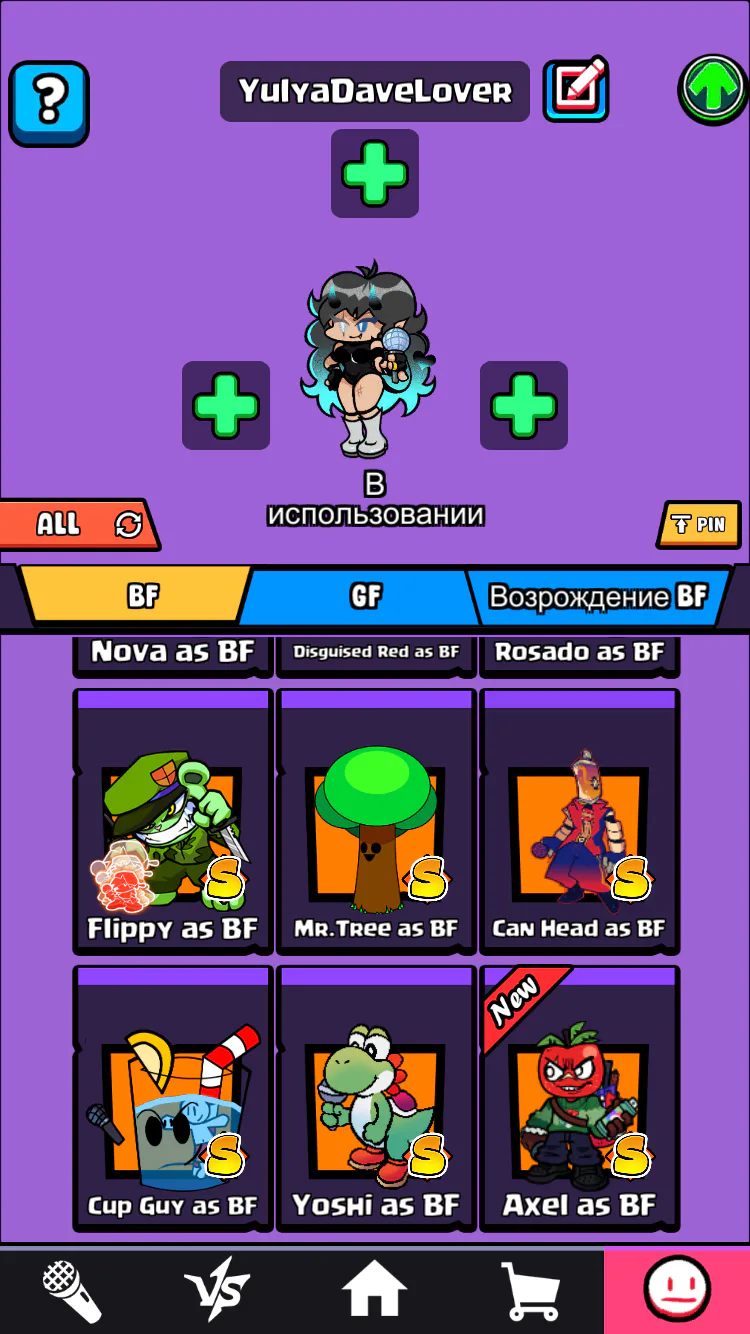This screenshot has height=1334, width=750.
Task: Open the Возрождение BF tab
Action: (x=597, y=597)
